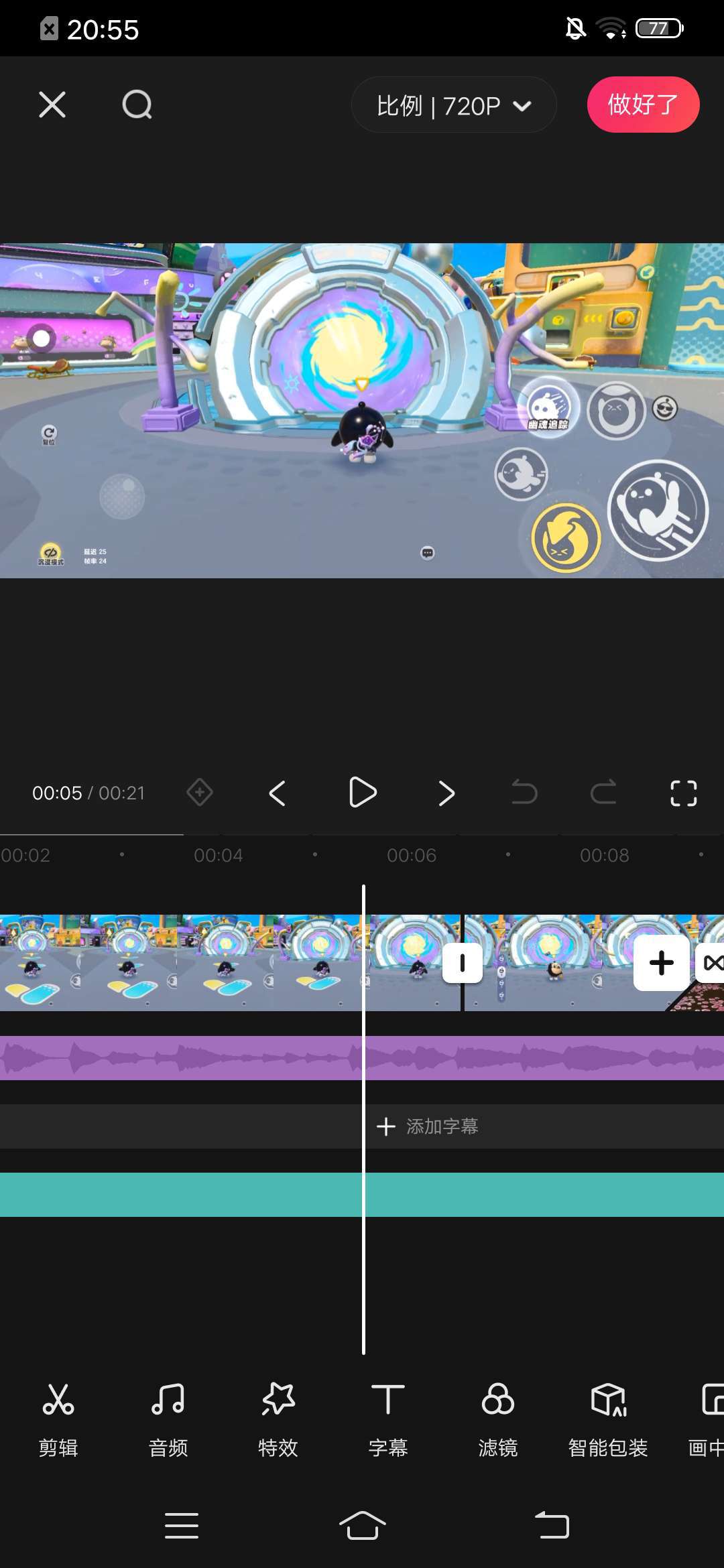This screenshot has height=1568, width=724.
Task: Open the 音频 audio tool
Action: pyautogui.click(x=168, y=1418)
